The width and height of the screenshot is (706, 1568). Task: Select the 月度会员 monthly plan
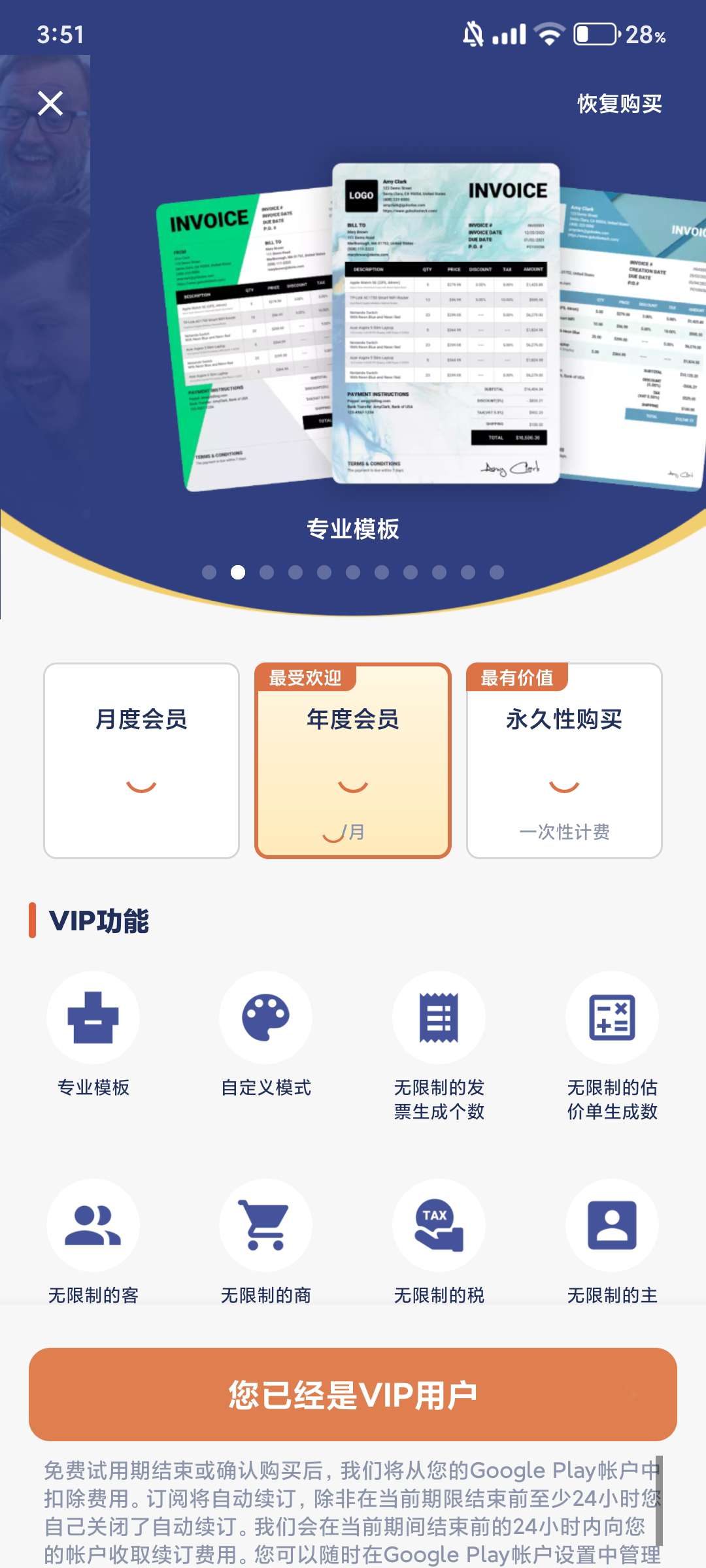141,760
